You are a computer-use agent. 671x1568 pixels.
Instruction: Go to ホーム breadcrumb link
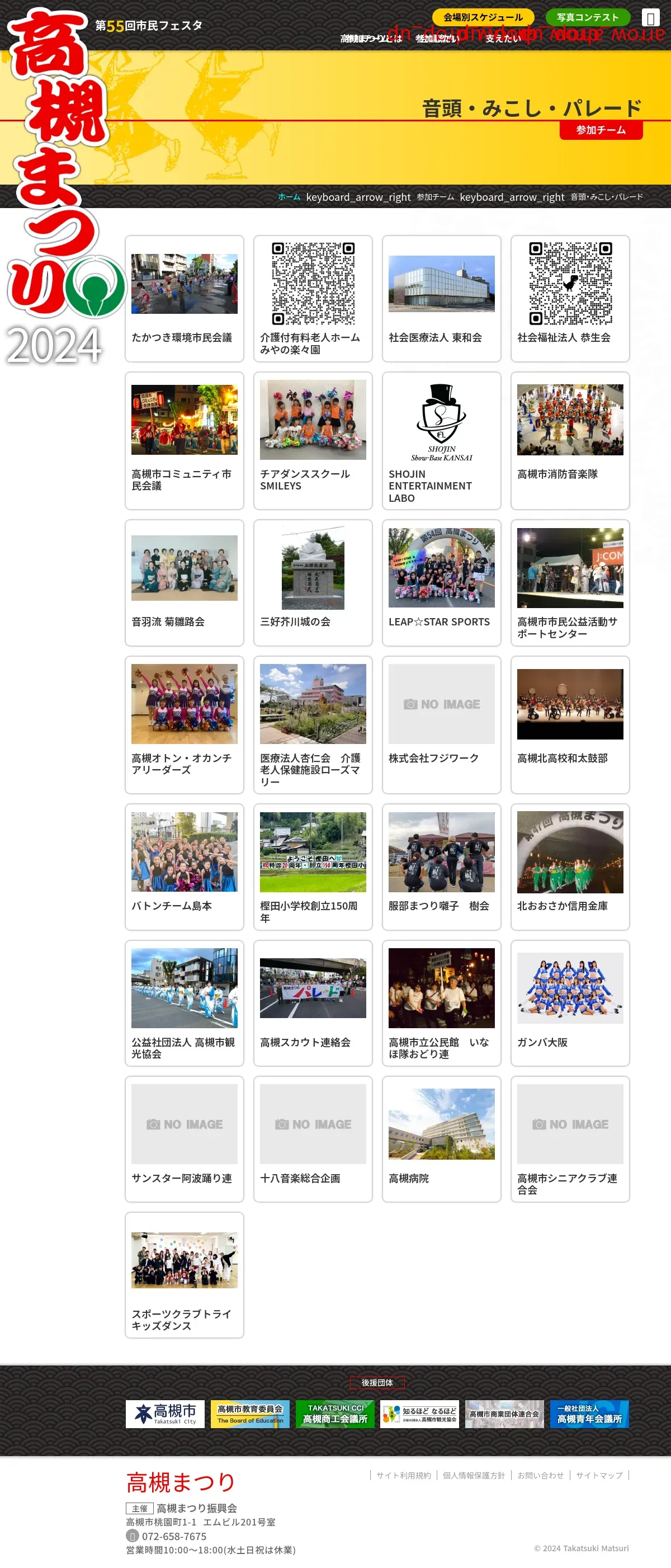[x=289, y=196]
